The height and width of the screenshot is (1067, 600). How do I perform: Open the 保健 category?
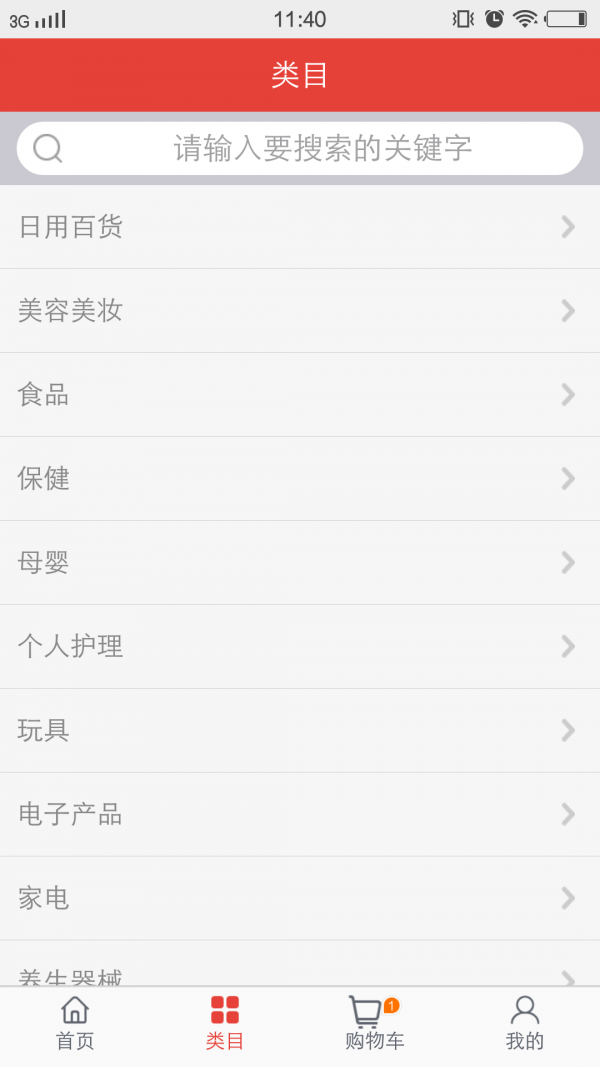click(300, 479)
